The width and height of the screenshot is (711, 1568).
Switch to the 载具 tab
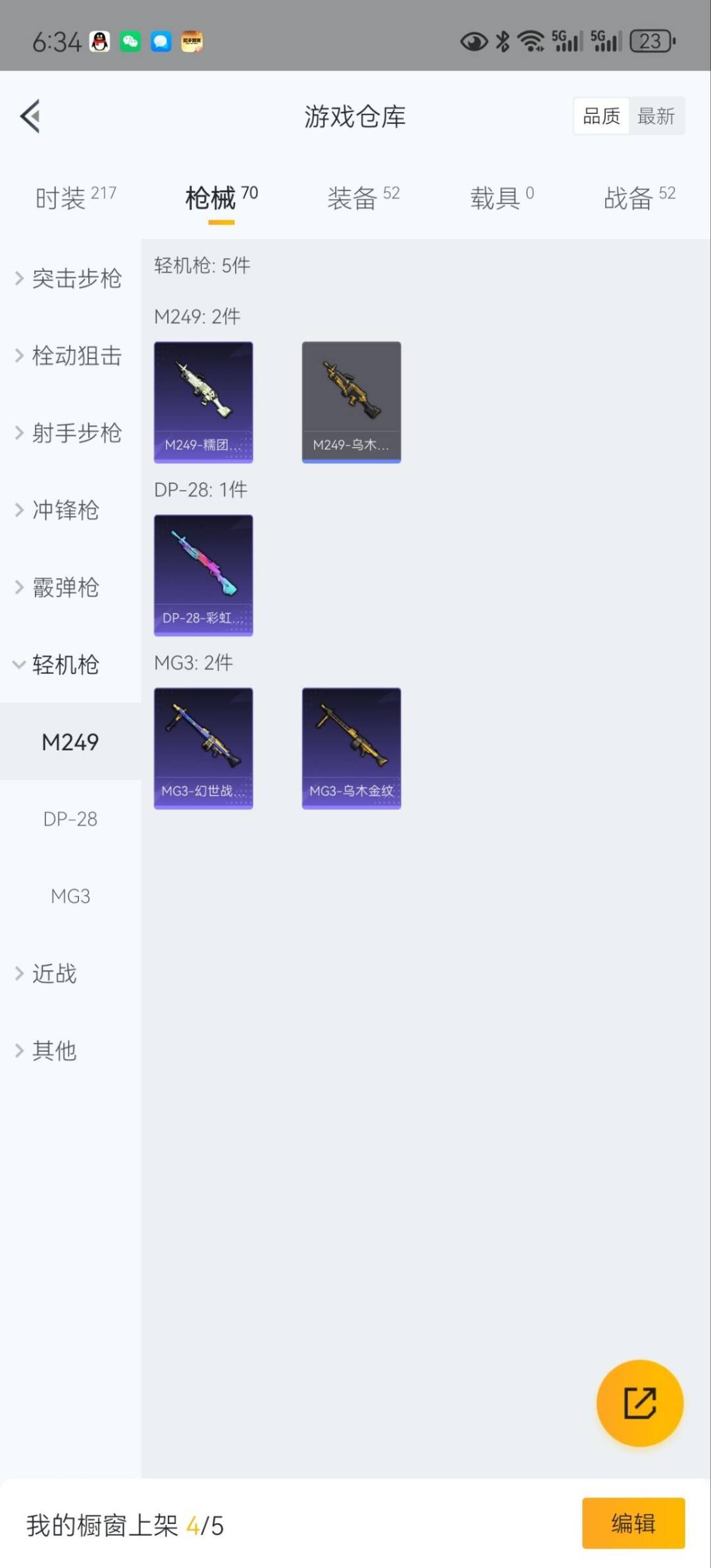(x=502, y=198)
